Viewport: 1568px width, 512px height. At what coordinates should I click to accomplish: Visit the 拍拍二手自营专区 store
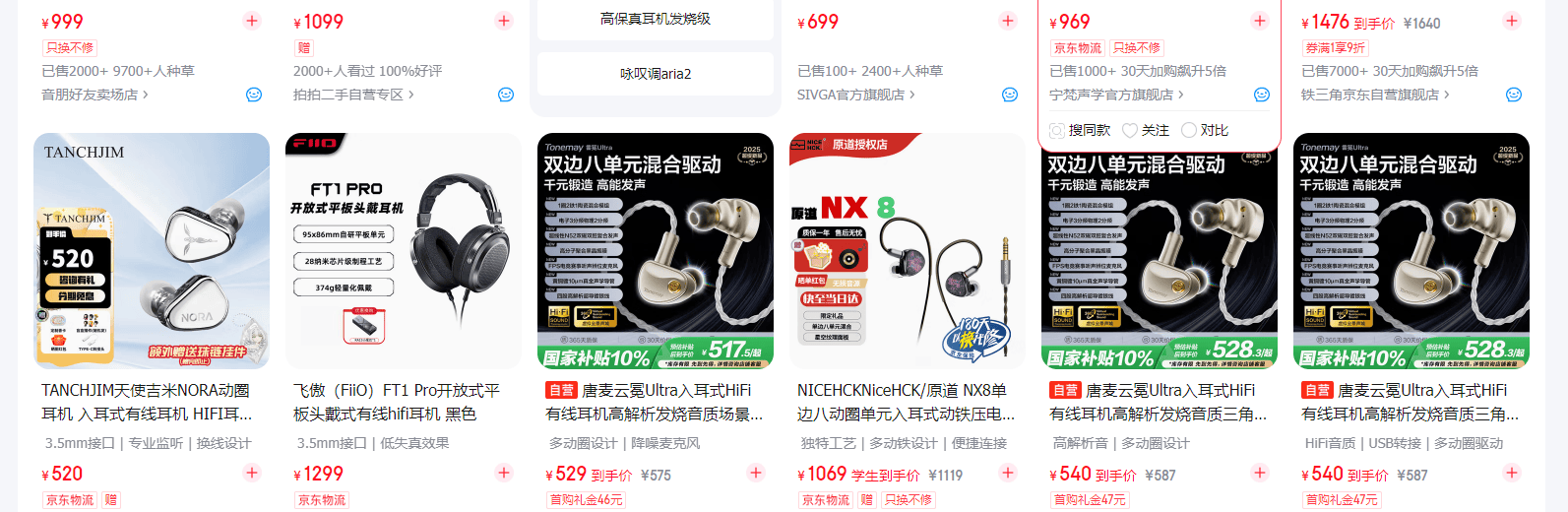pyautogui.click(x=353, y=95)
